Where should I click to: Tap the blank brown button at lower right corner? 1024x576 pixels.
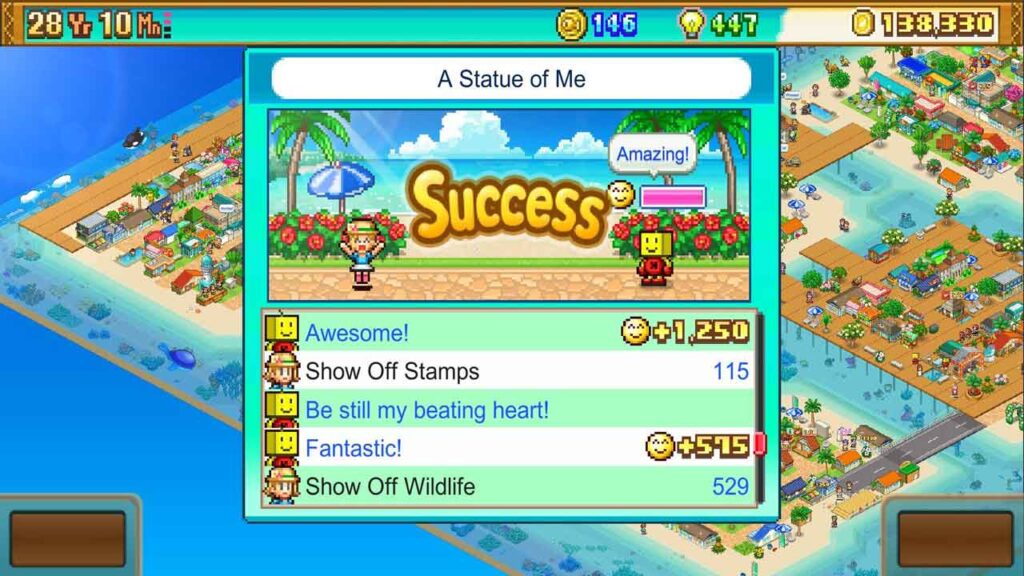pos(955,538)
